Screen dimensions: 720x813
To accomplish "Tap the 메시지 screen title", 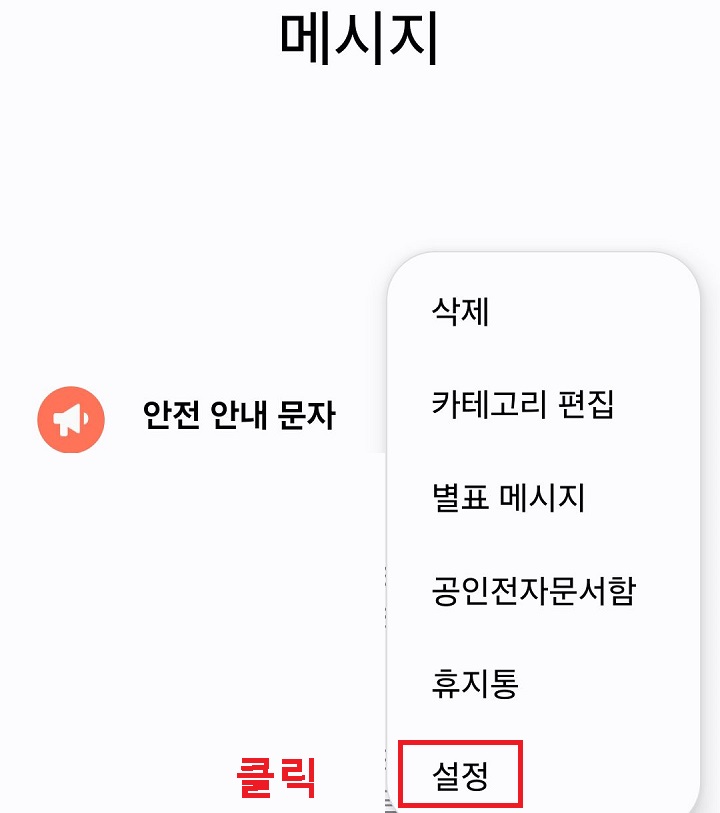I will pyautogui.click(x=360, y=32).
